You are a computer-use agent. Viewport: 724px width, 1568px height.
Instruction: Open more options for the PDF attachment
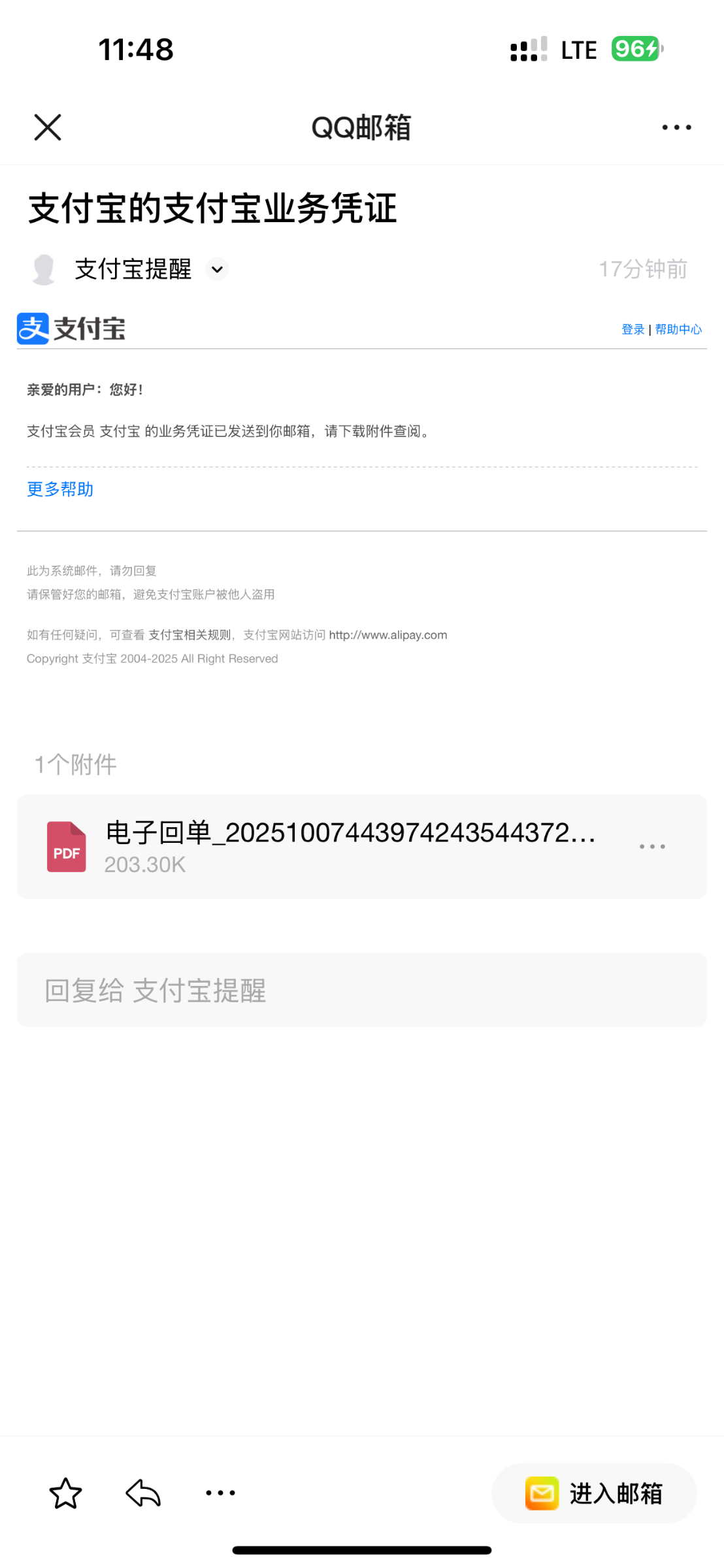tap(652, 846)
